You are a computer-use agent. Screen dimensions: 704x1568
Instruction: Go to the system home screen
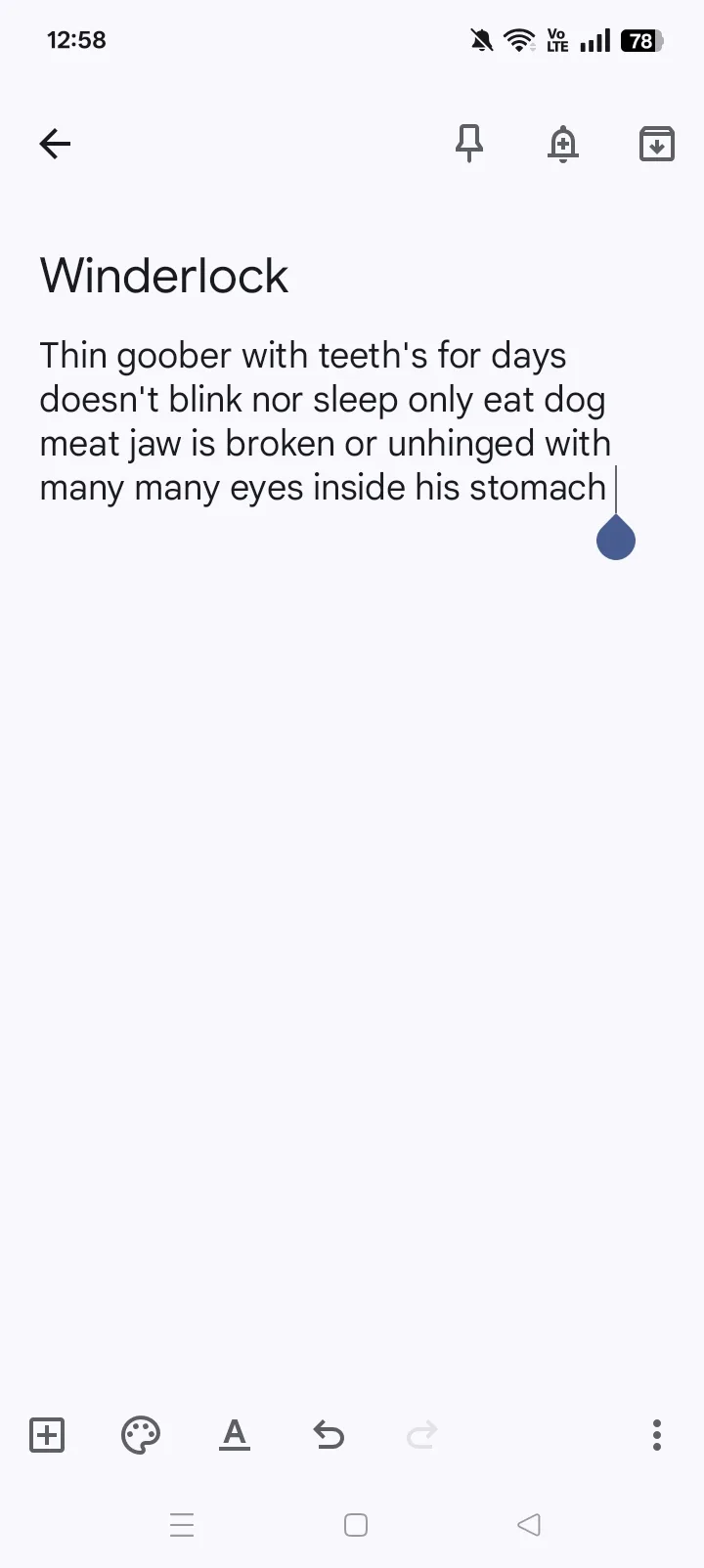356,1525
